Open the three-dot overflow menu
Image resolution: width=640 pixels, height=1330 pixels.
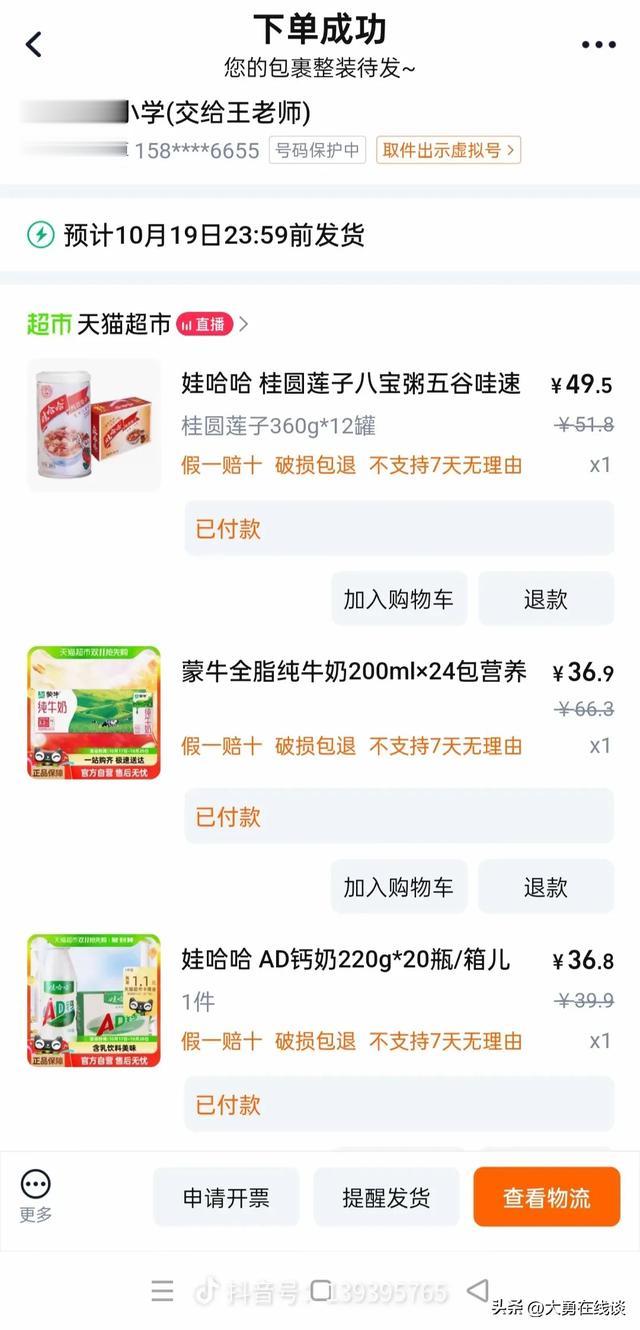(x=598, y=44)
